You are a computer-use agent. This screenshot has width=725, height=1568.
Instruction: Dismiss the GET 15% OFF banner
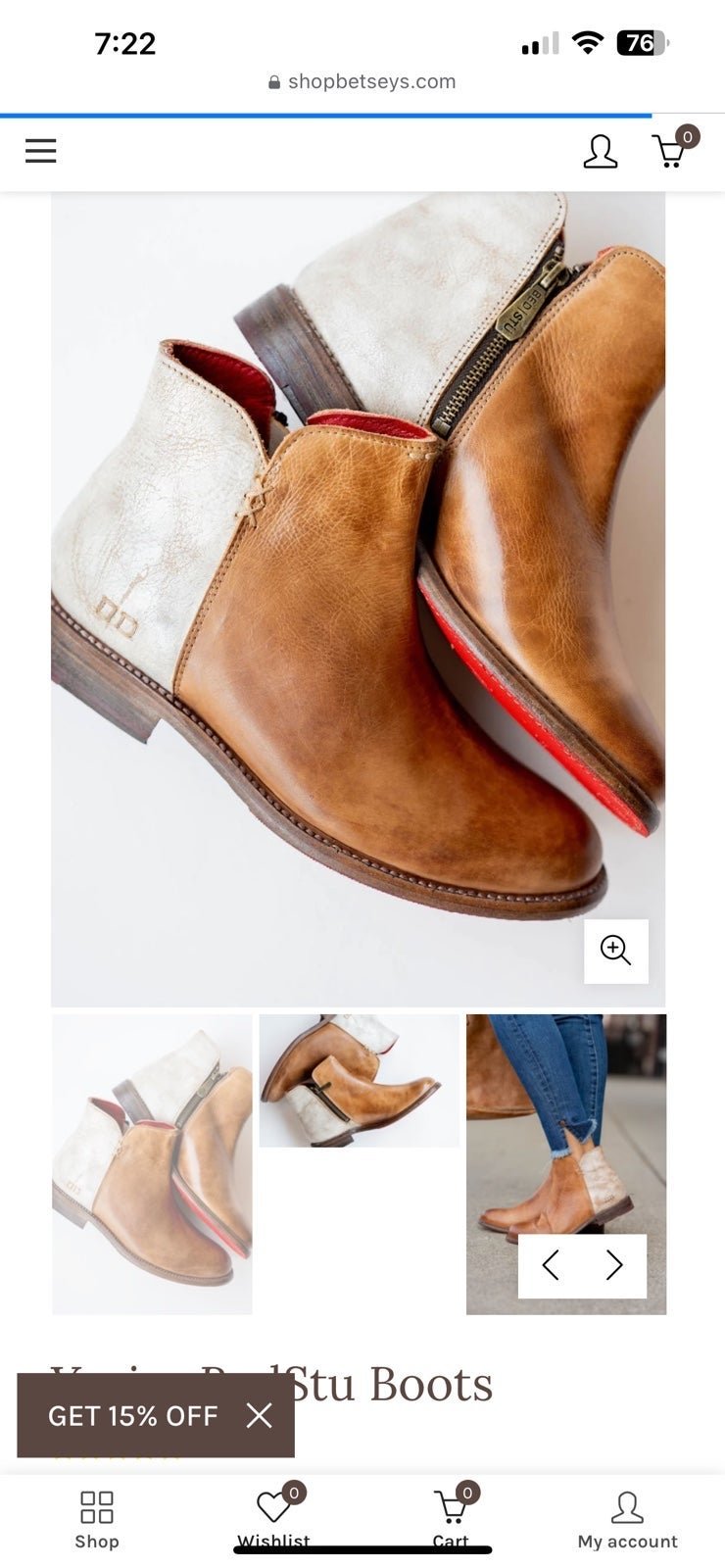259,1415
